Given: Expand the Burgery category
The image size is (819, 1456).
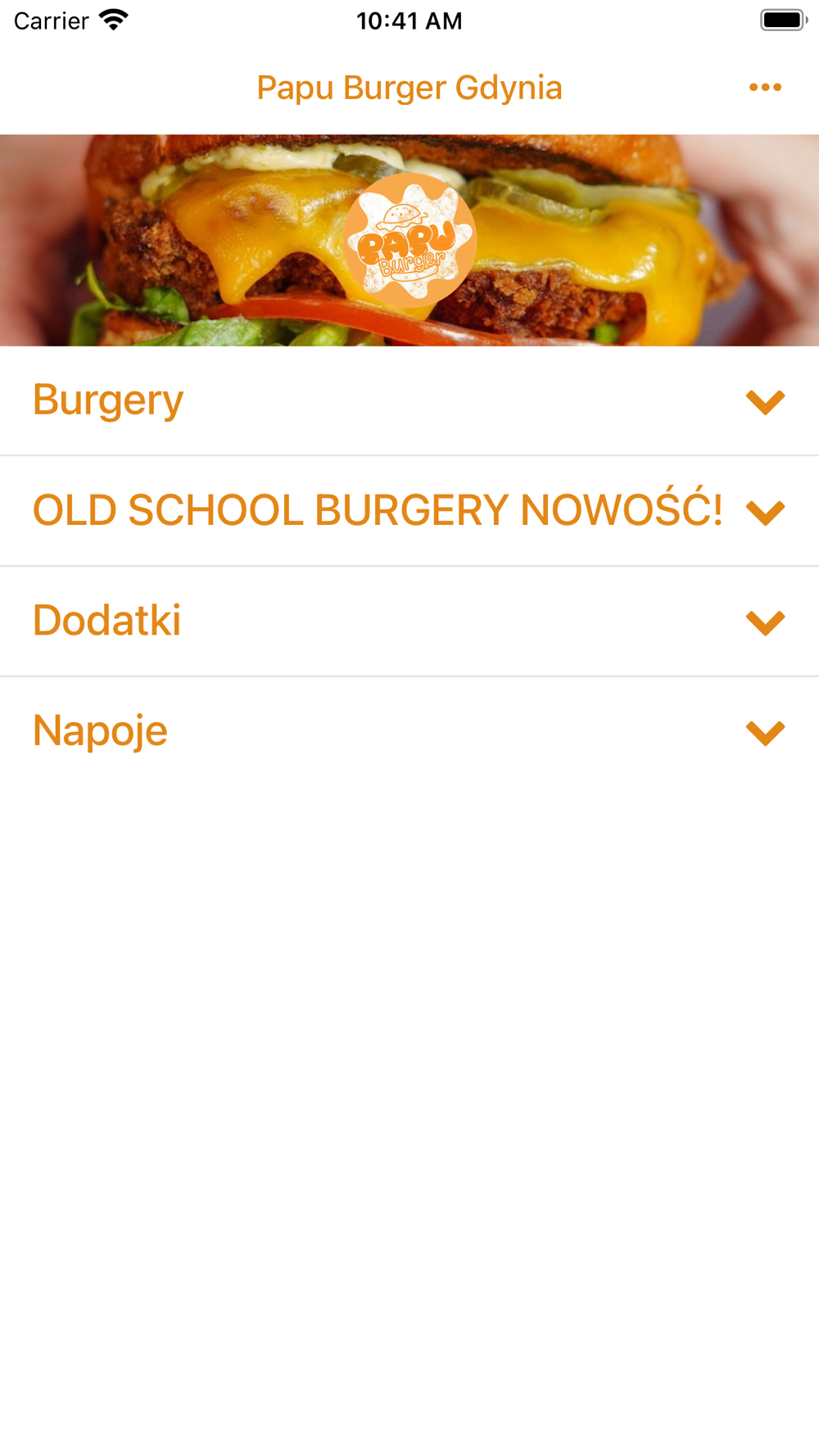Looking at the screenshot, I should (x=765, y=401).
